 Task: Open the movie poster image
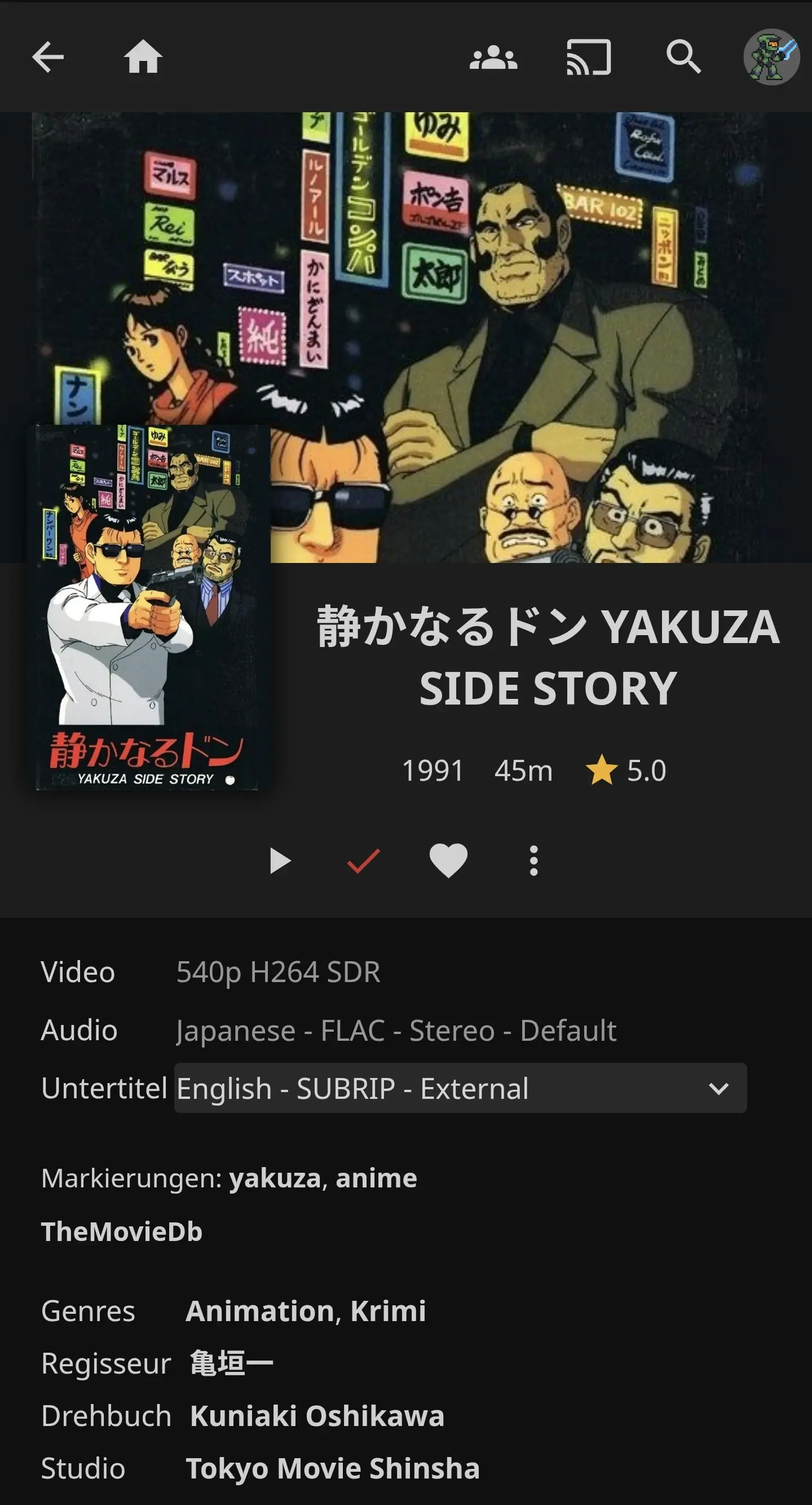(147, 608)
